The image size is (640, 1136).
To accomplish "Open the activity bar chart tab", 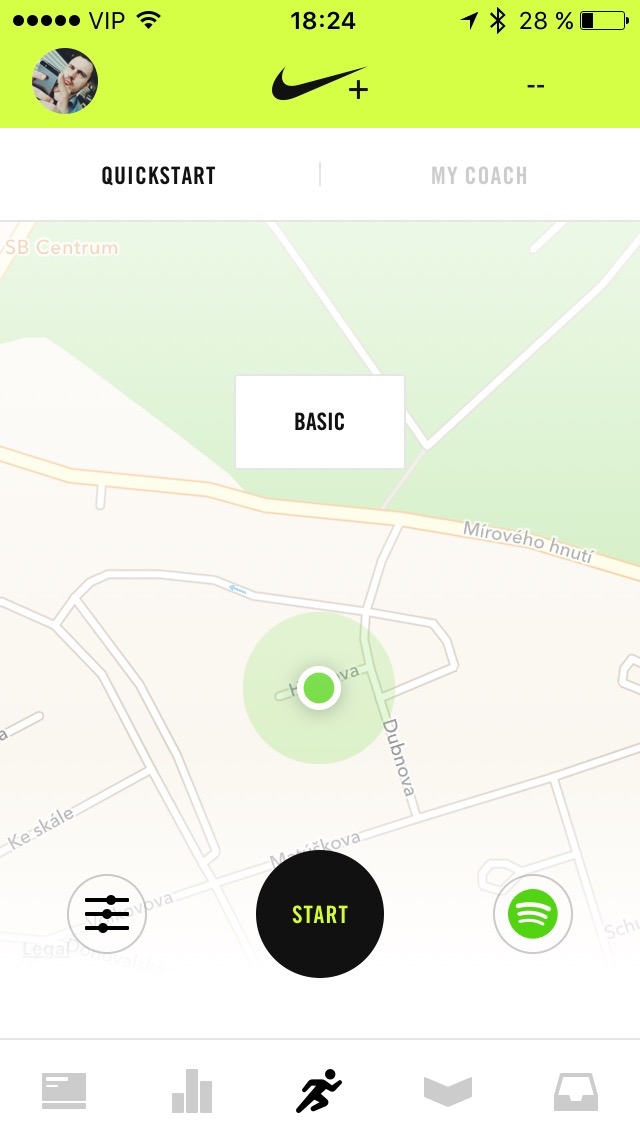I will coord(192,1090).
